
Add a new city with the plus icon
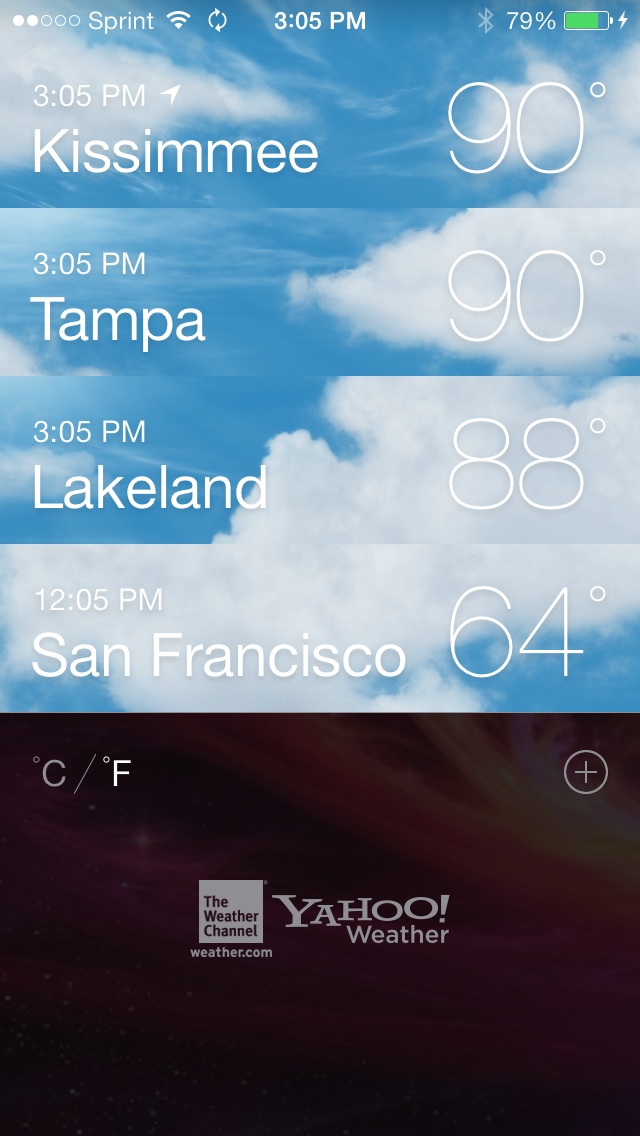click(586, 772)
